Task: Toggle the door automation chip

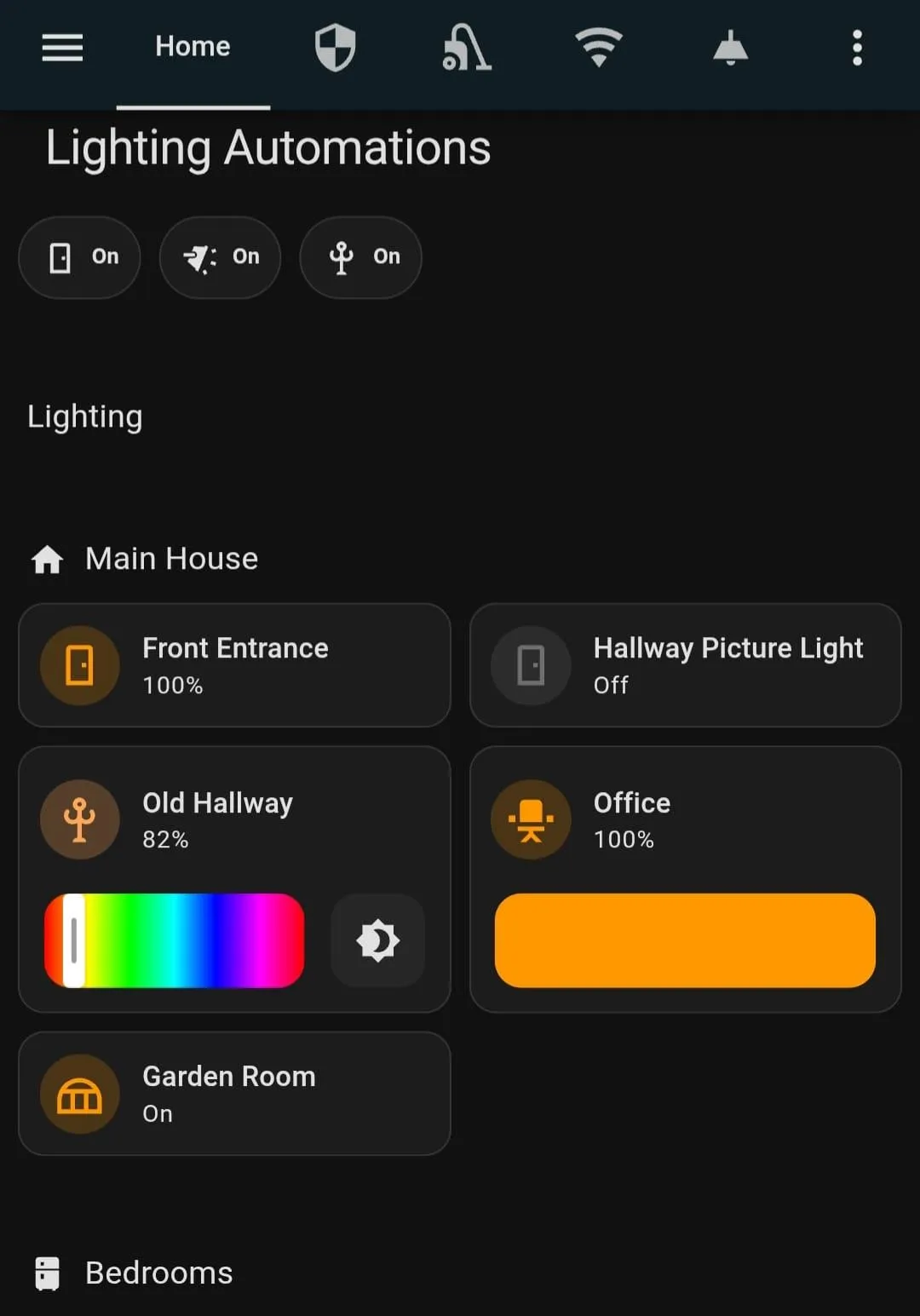Action: pyautogui.click(x=80, y=256)
